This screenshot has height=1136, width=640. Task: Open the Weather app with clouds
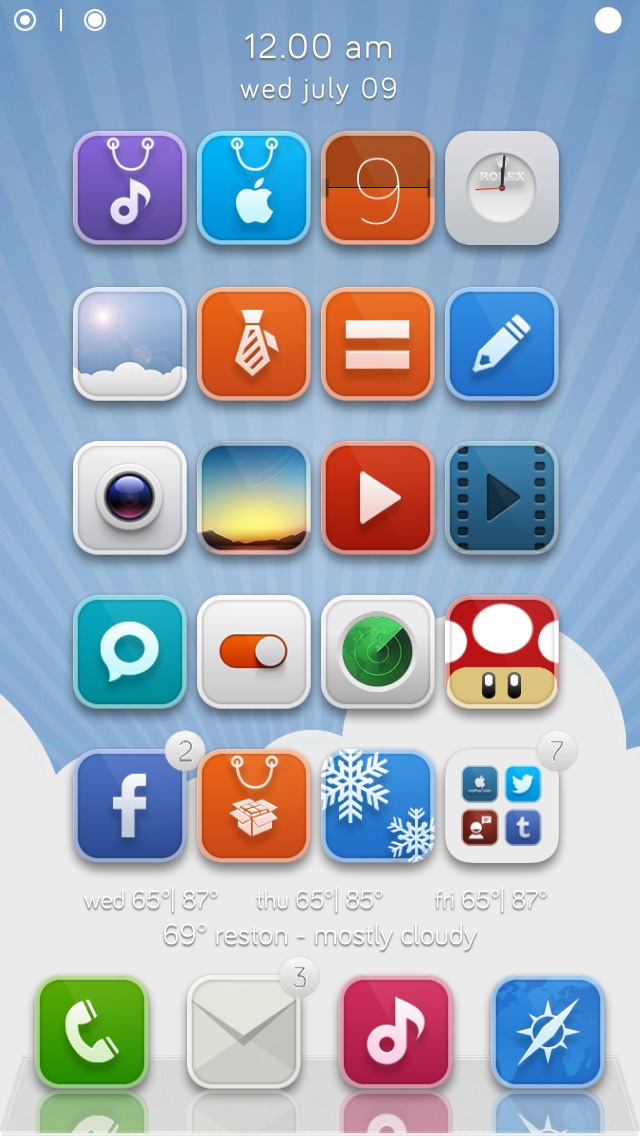(x=130, y=343)
